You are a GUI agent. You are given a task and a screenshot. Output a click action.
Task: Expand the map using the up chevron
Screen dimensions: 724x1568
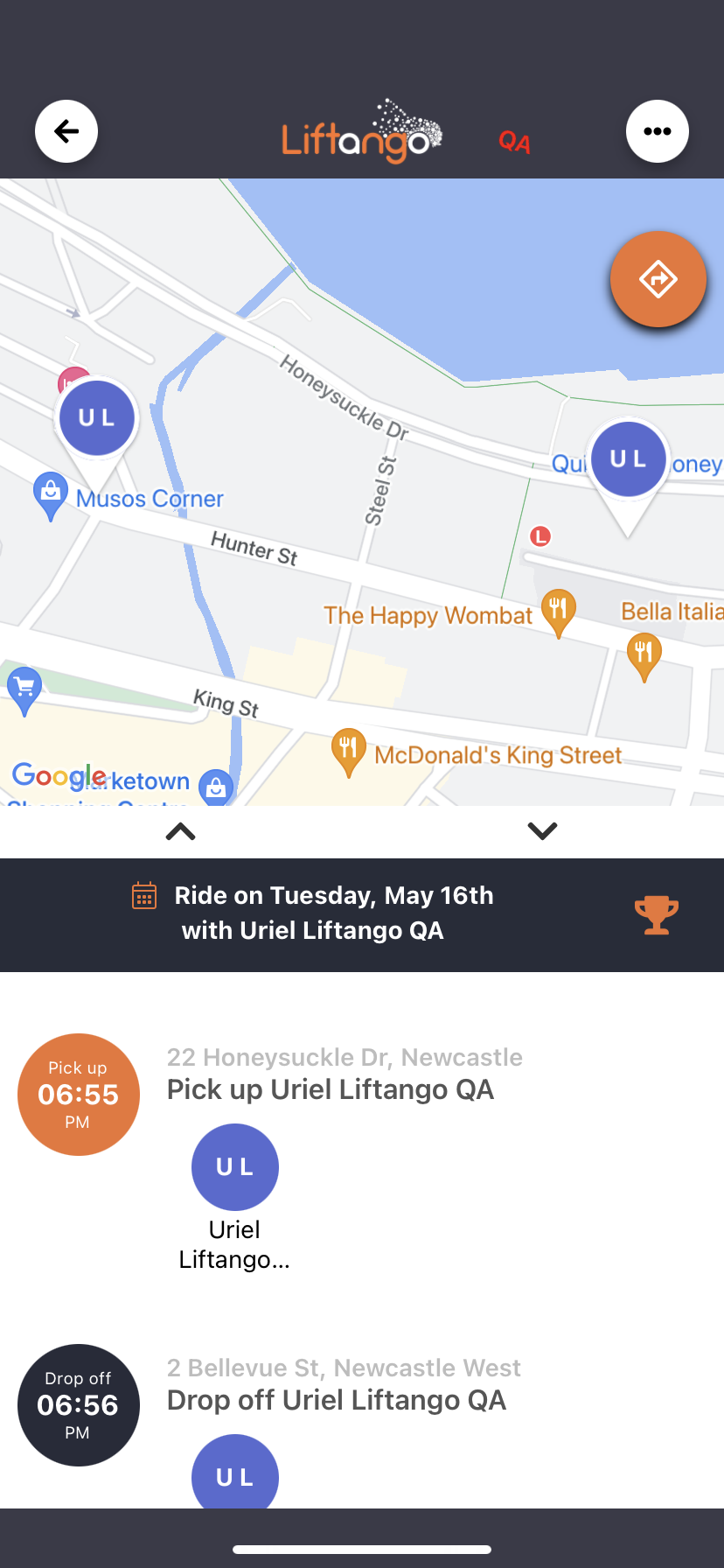(181, 830)
